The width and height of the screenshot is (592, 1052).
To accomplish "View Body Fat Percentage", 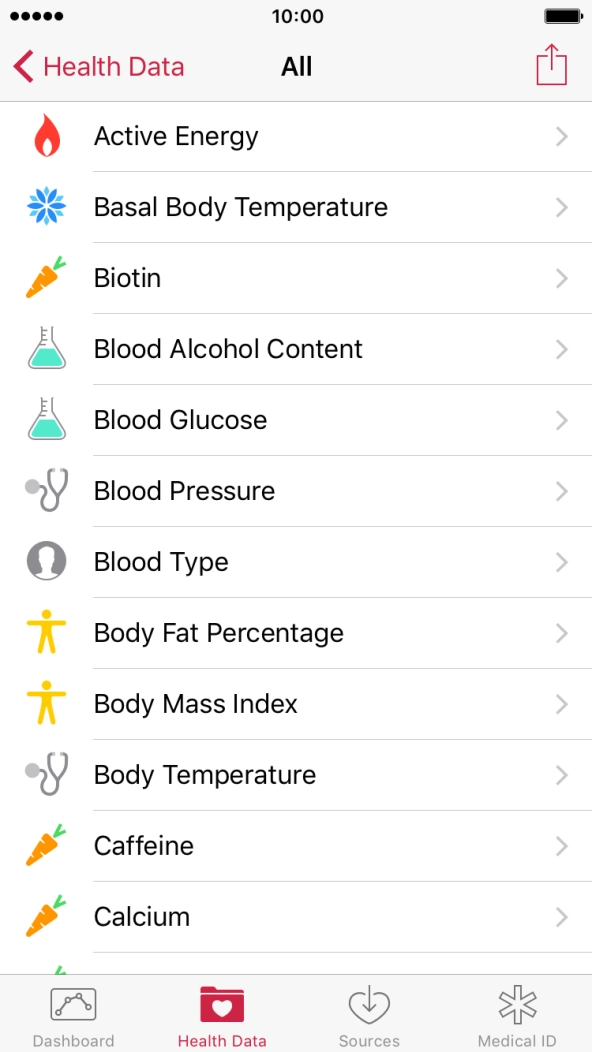I will (296, 633).
